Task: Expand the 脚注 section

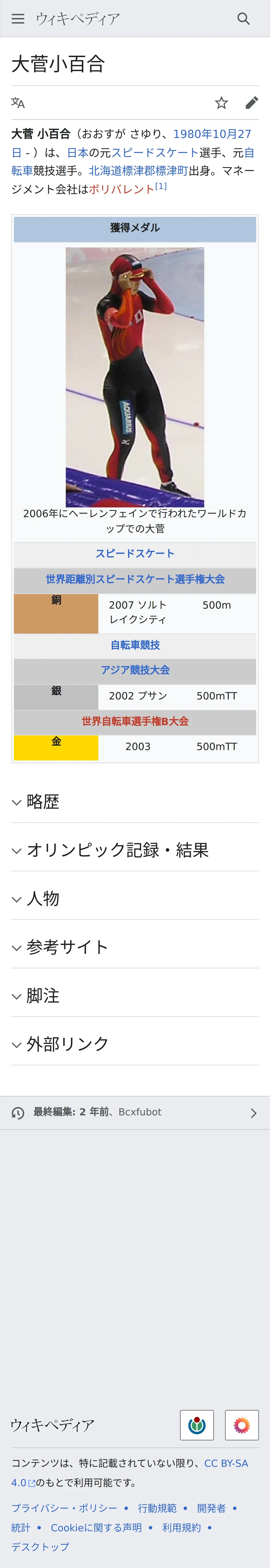Action: [x=42, y=996]
